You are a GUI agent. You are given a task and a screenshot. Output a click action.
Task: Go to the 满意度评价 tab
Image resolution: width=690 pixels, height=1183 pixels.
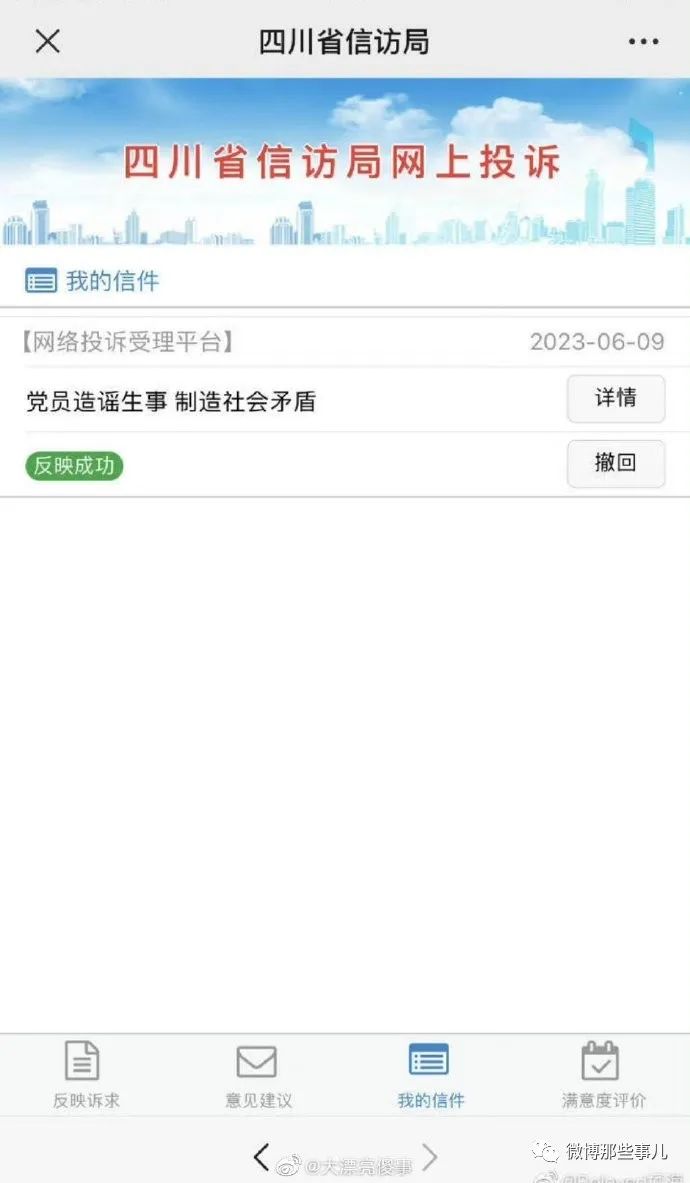(x=602, y=1075)
